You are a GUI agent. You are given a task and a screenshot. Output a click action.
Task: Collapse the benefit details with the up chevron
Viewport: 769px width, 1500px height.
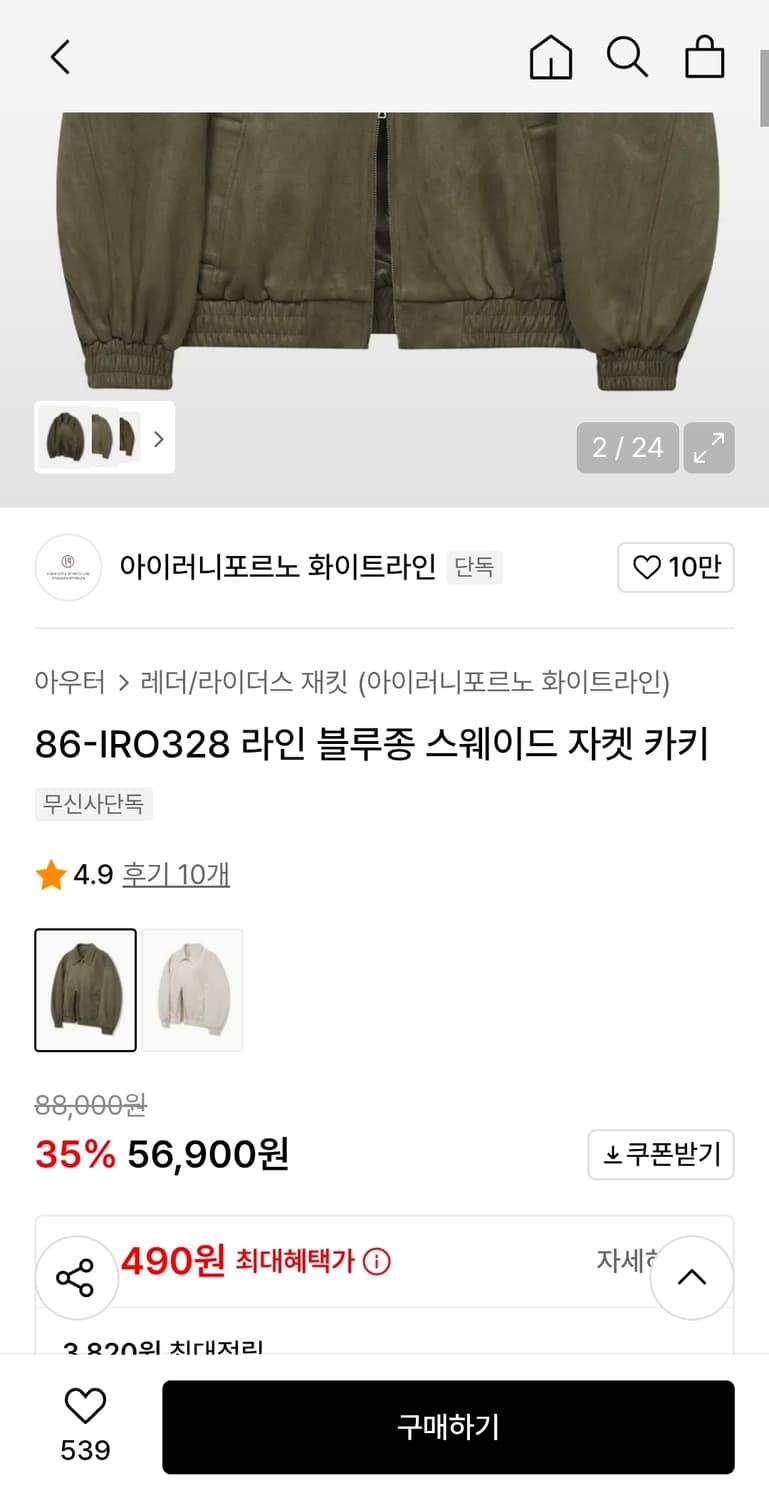(x=691, y=1276)
